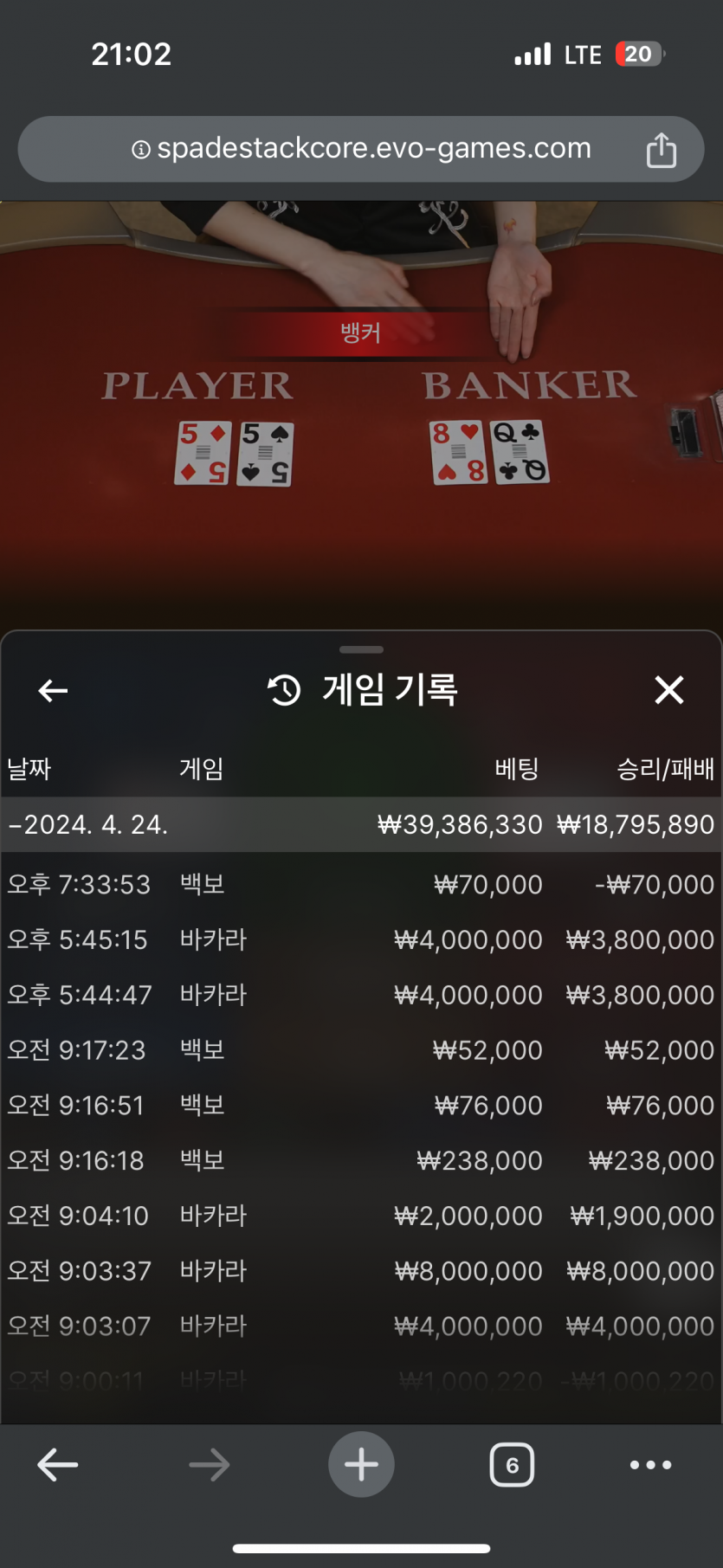Close the 게임 기록 panel
This screenshot has height=1568, width=723.
tap(668, 690)
